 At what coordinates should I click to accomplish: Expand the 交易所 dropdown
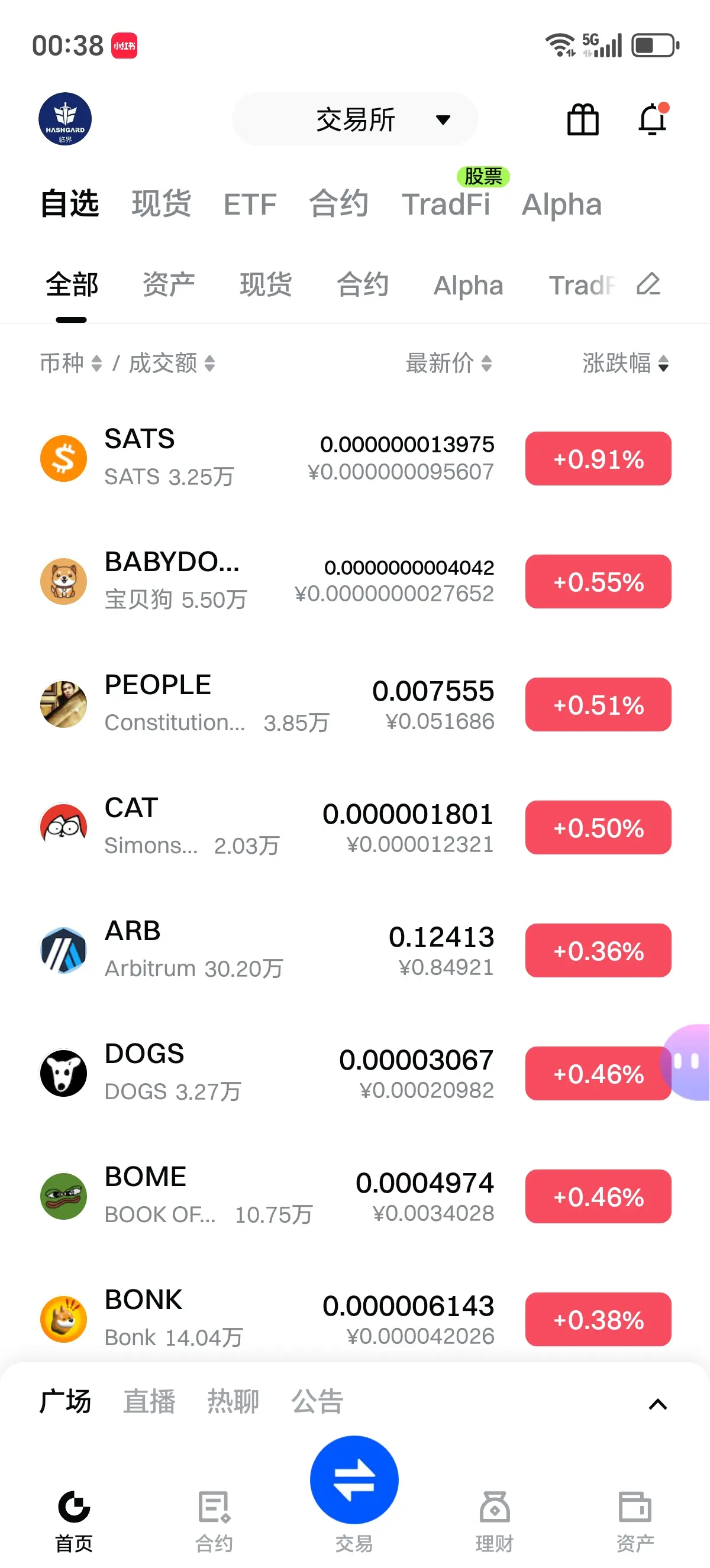[x=355, y=119]
